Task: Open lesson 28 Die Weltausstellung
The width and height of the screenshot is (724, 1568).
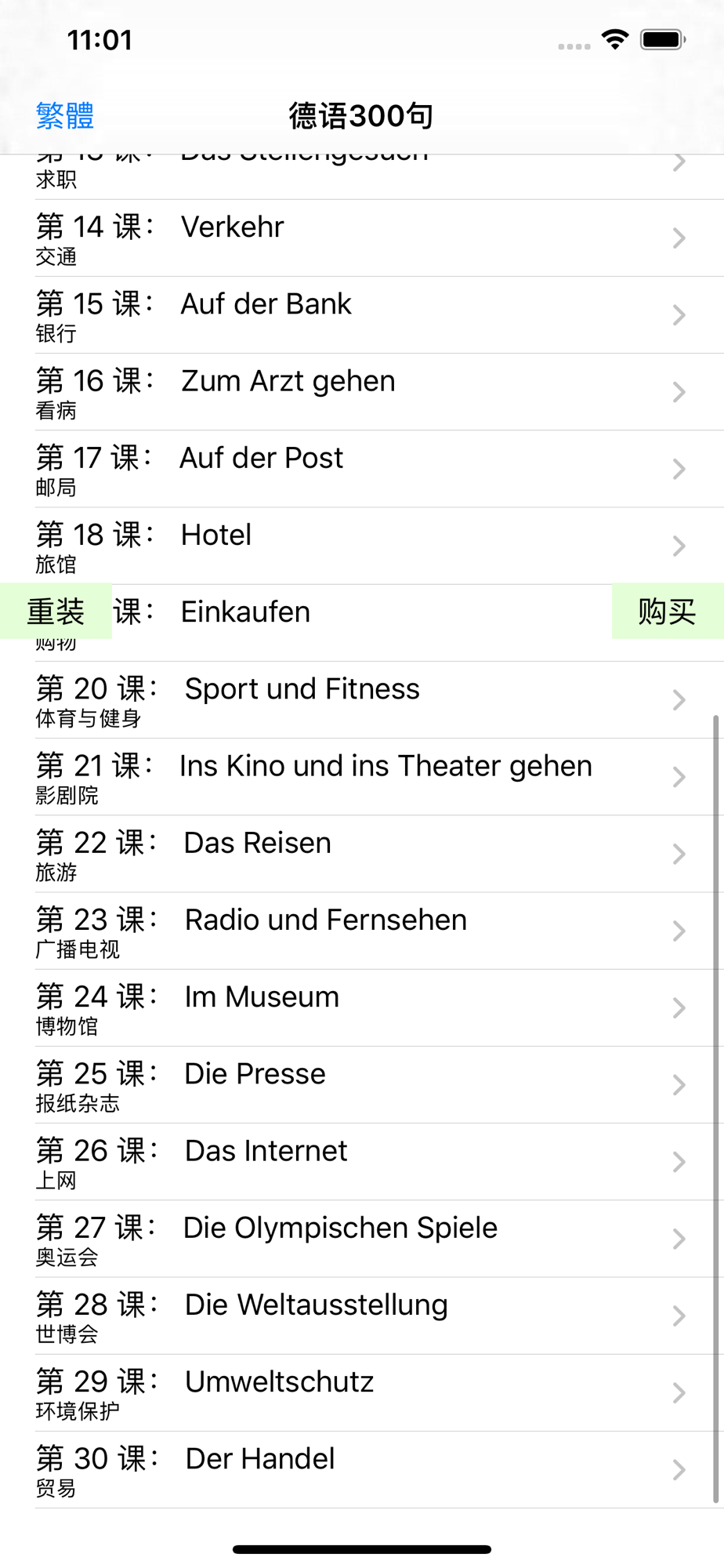Action: [360, 1315]
